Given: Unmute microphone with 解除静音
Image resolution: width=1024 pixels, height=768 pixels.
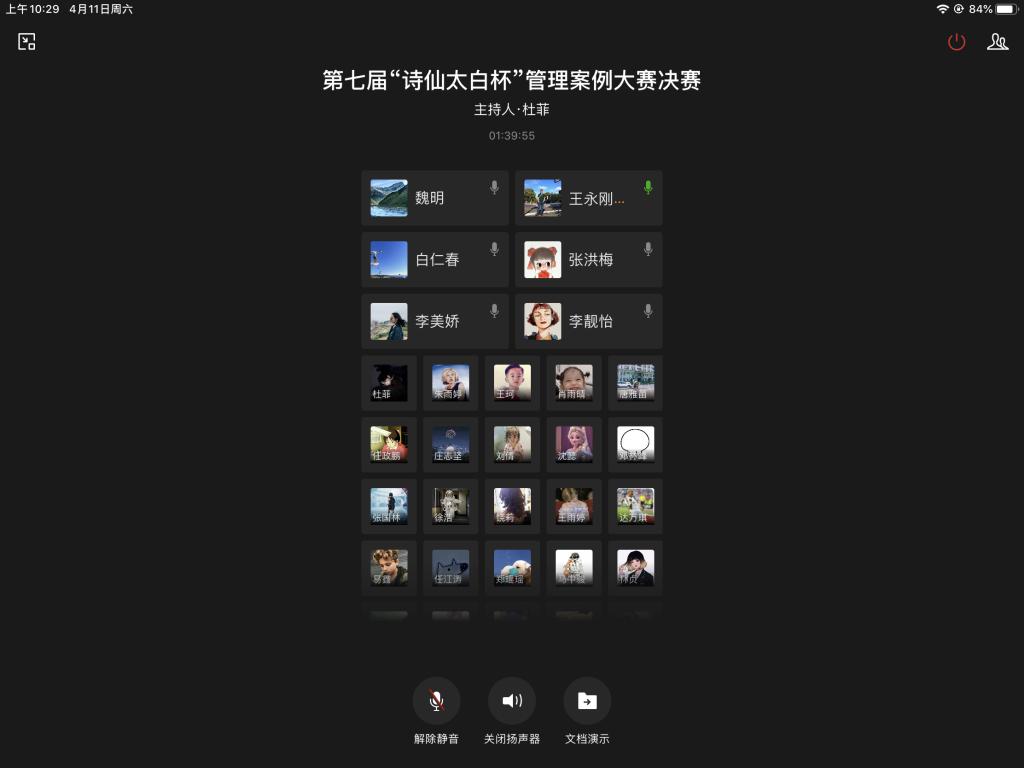Looking at the screenshot, I should tap(436, 701).
